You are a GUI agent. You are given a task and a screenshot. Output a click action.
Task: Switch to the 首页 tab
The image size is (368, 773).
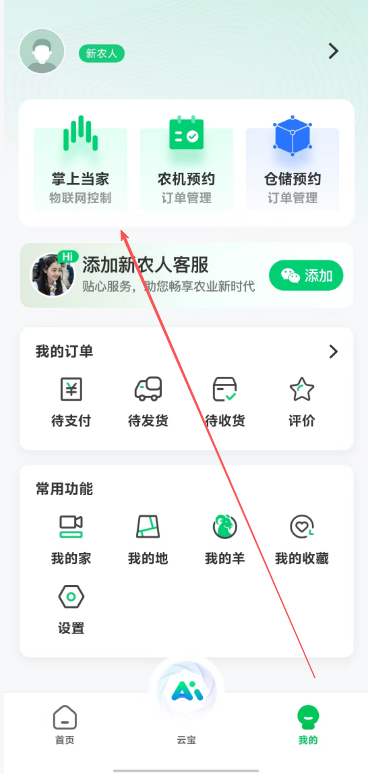point(65,725)
